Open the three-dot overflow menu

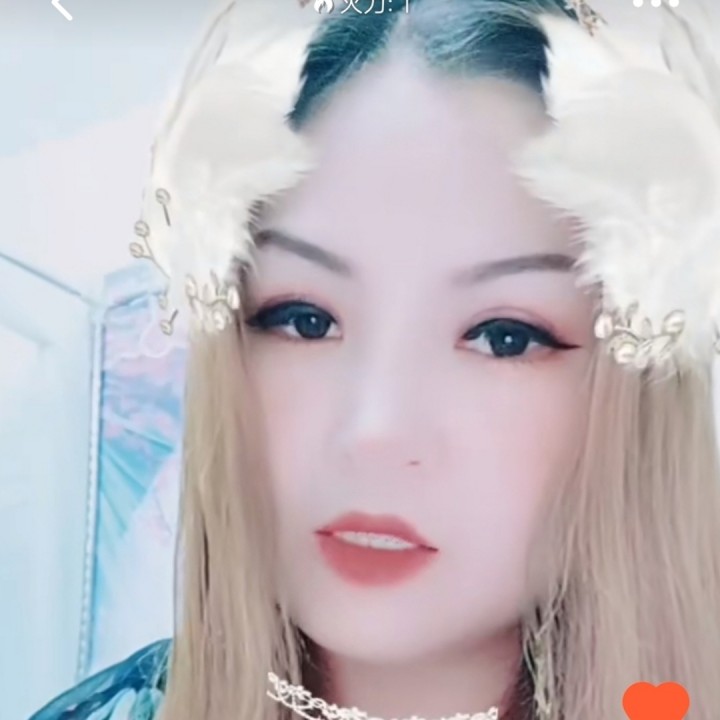click(655, 5)
